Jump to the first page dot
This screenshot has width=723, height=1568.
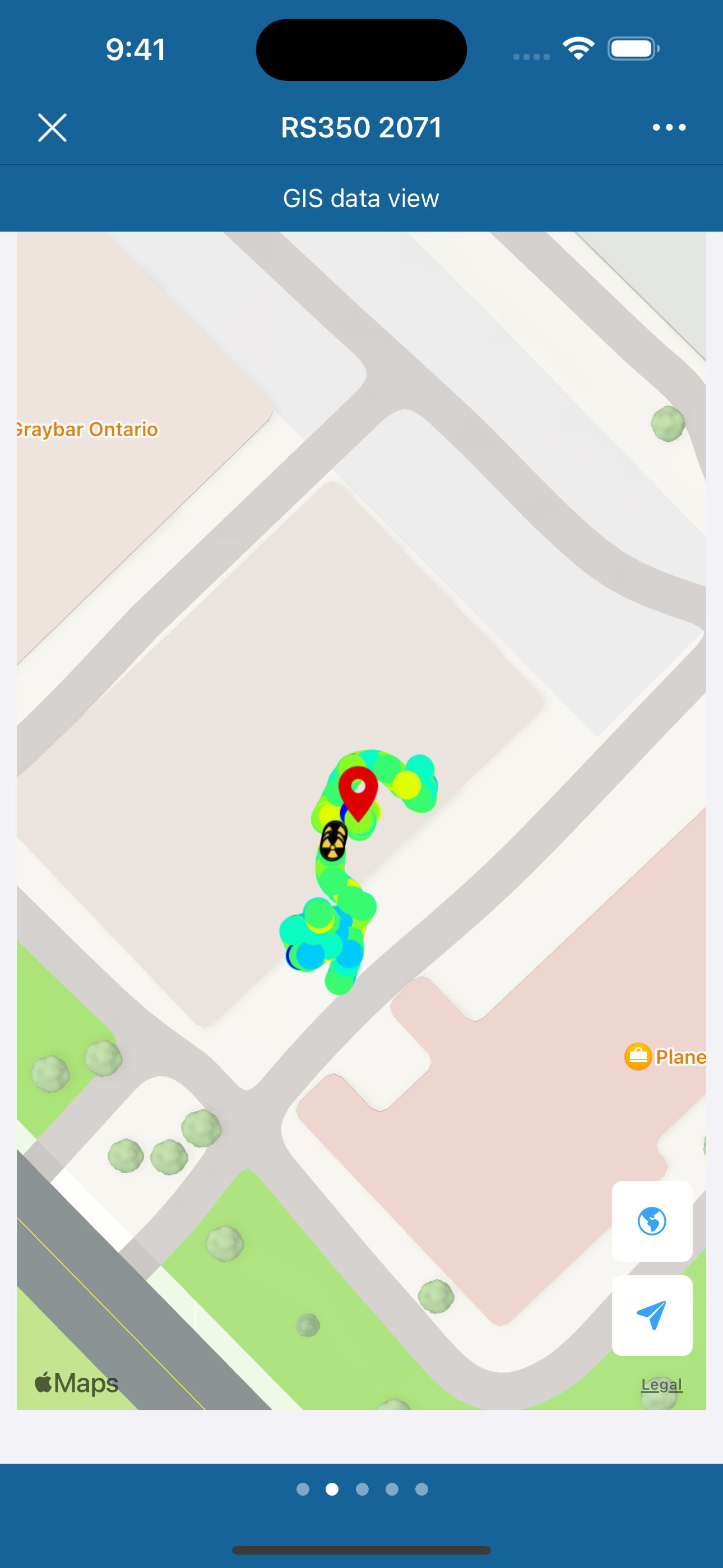pyautogui.click(x=303, y=1489)
